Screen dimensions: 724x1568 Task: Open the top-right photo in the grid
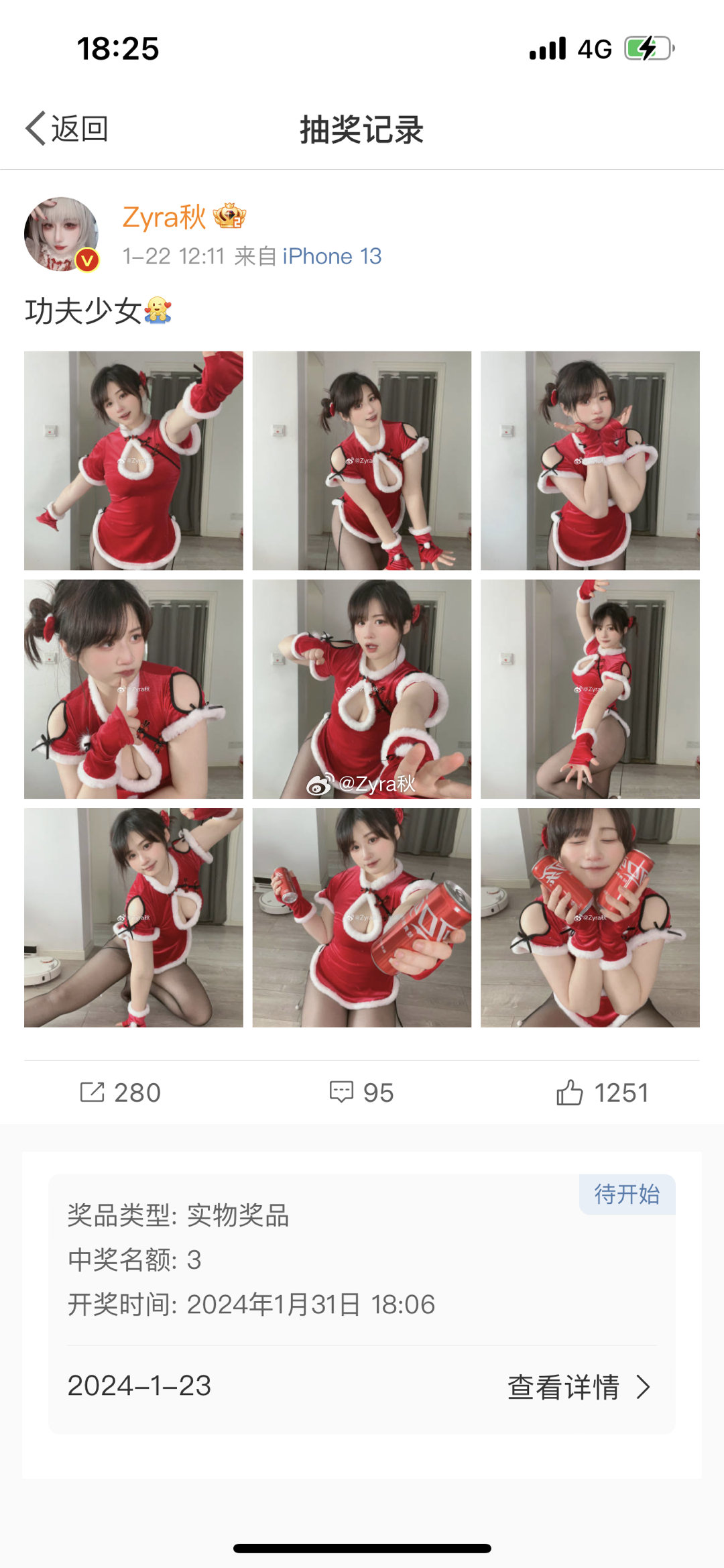[590, 461]
